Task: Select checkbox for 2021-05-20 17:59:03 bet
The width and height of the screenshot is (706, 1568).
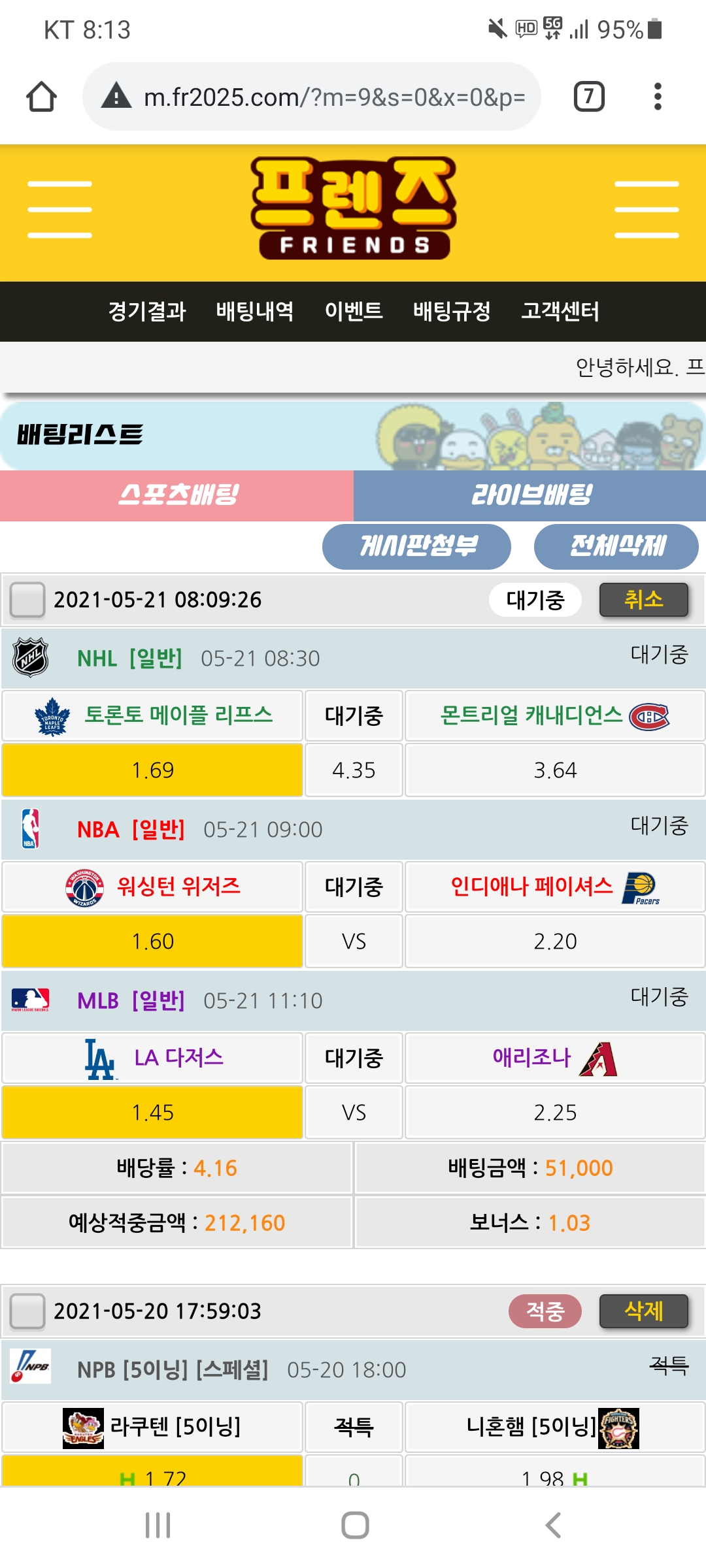Action: [27, 1311]
